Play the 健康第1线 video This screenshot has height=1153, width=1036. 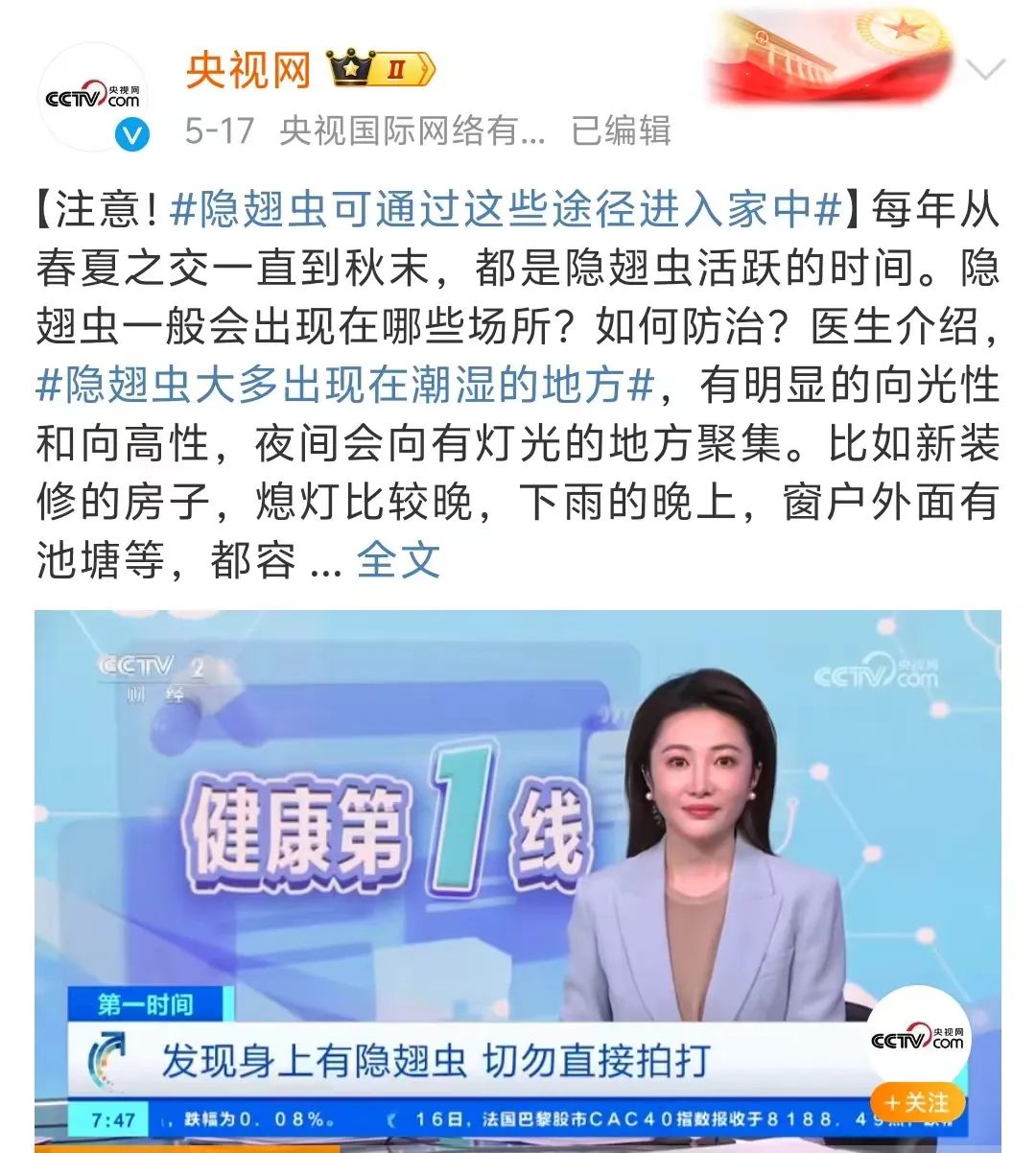(518, 863)
